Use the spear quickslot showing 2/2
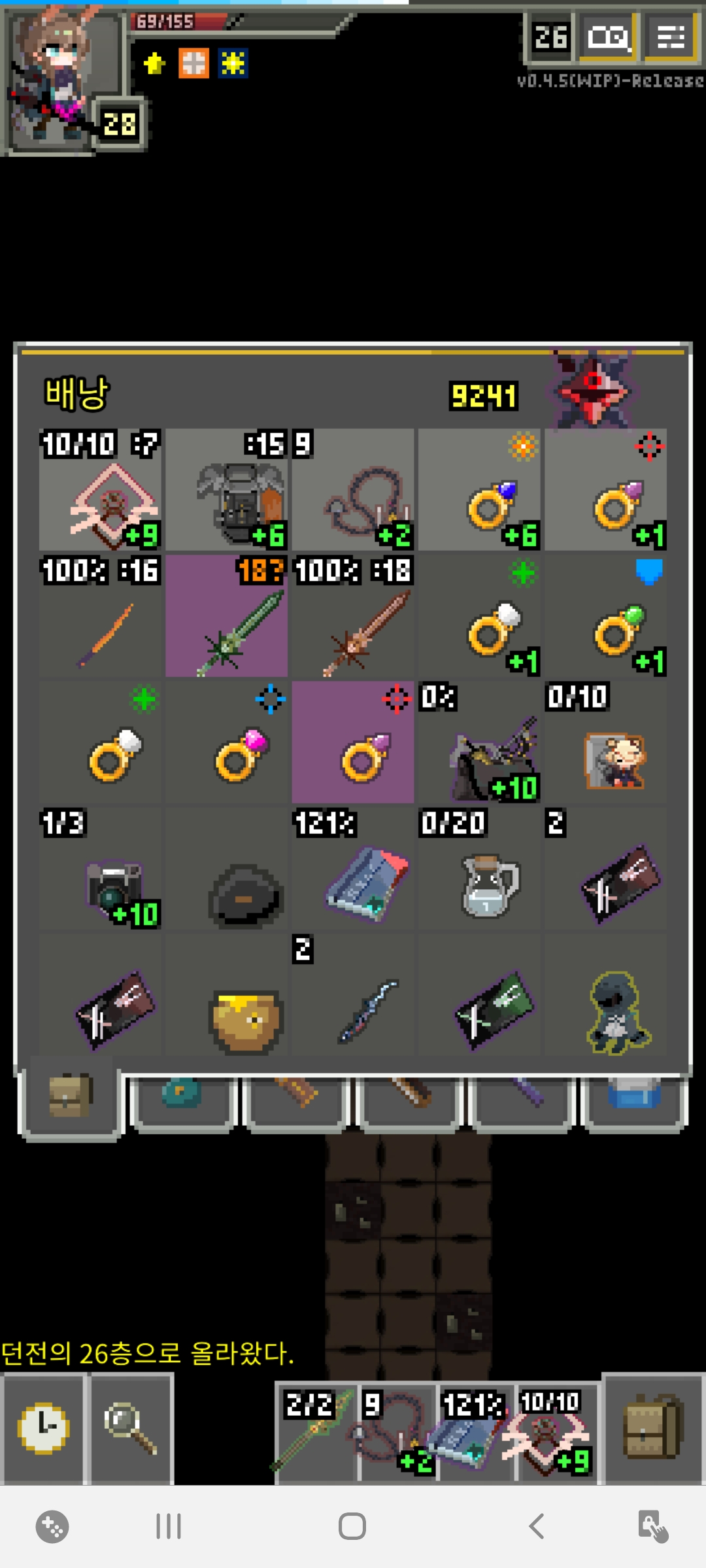 [x=315, y=1431]
